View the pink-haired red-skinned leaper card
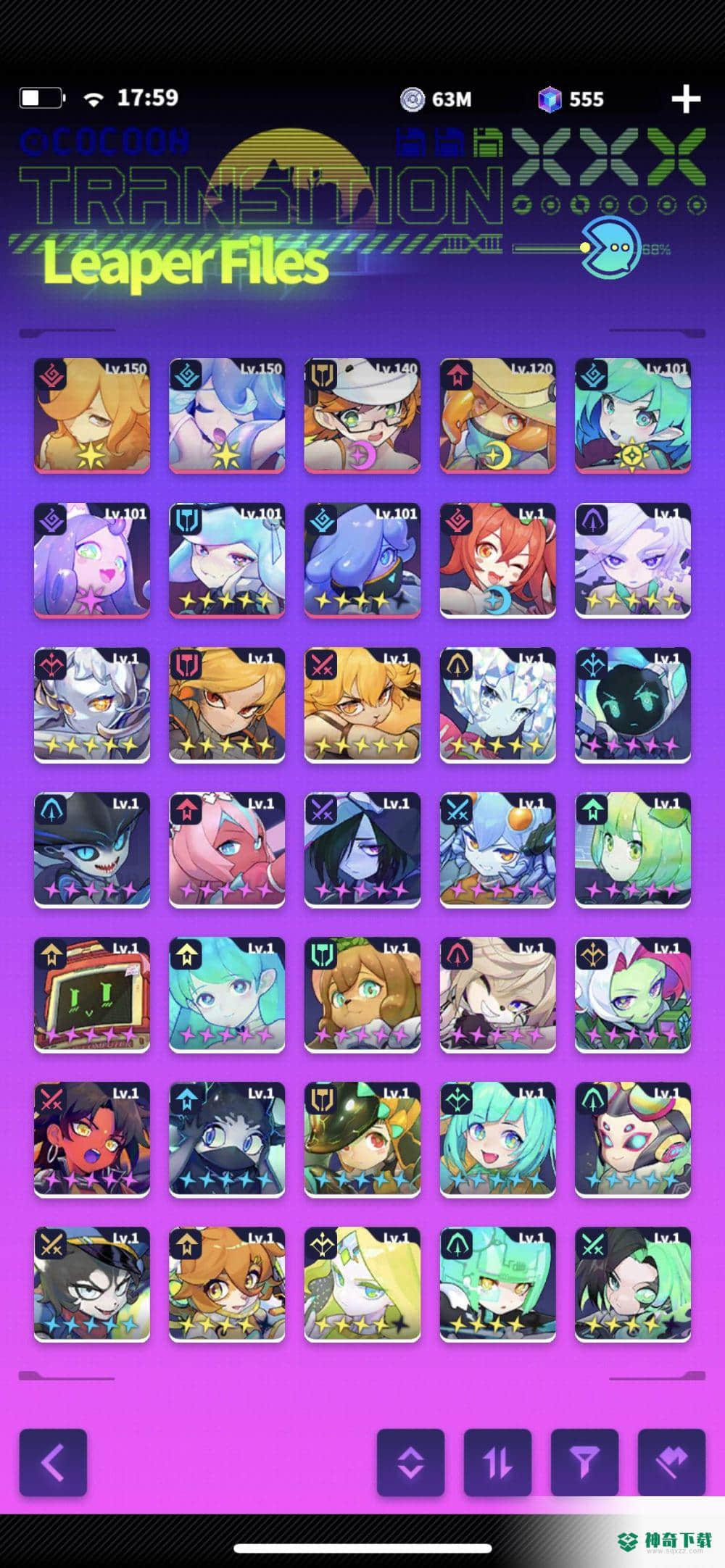Screen dimensions: 725x1568 [x=227, y=849]
